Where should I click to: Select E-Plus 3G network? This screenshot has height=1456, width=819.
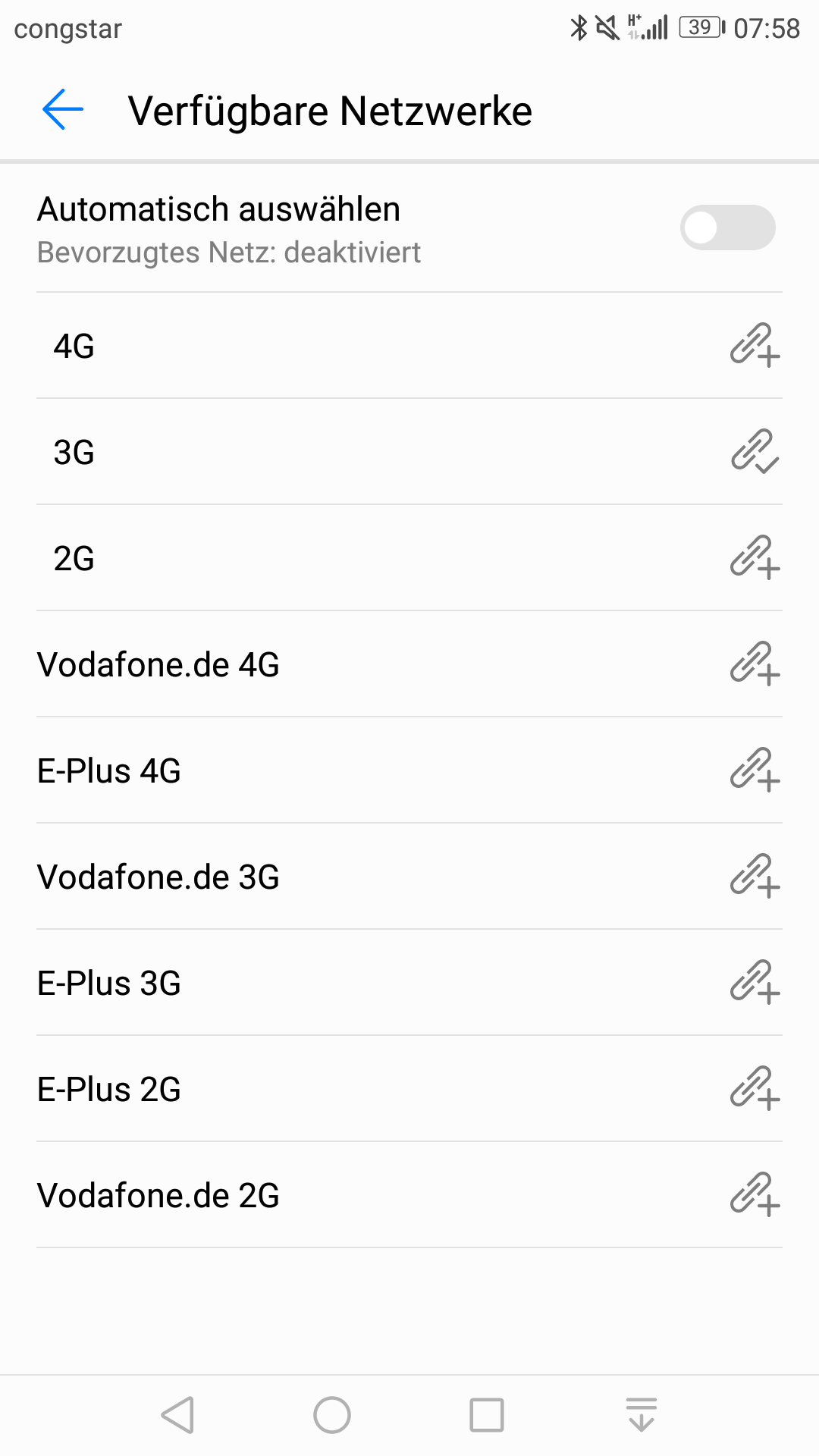(x=409, y=983)
